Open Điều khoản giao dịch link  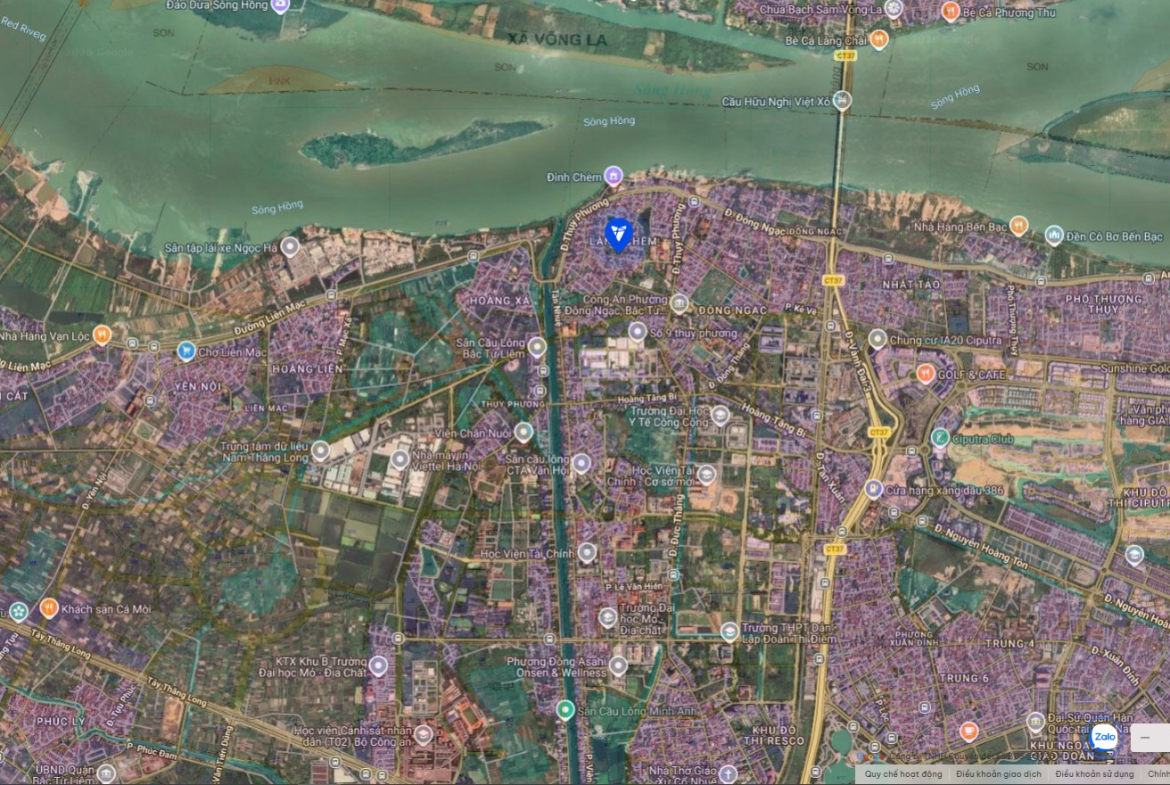(998, 774)
